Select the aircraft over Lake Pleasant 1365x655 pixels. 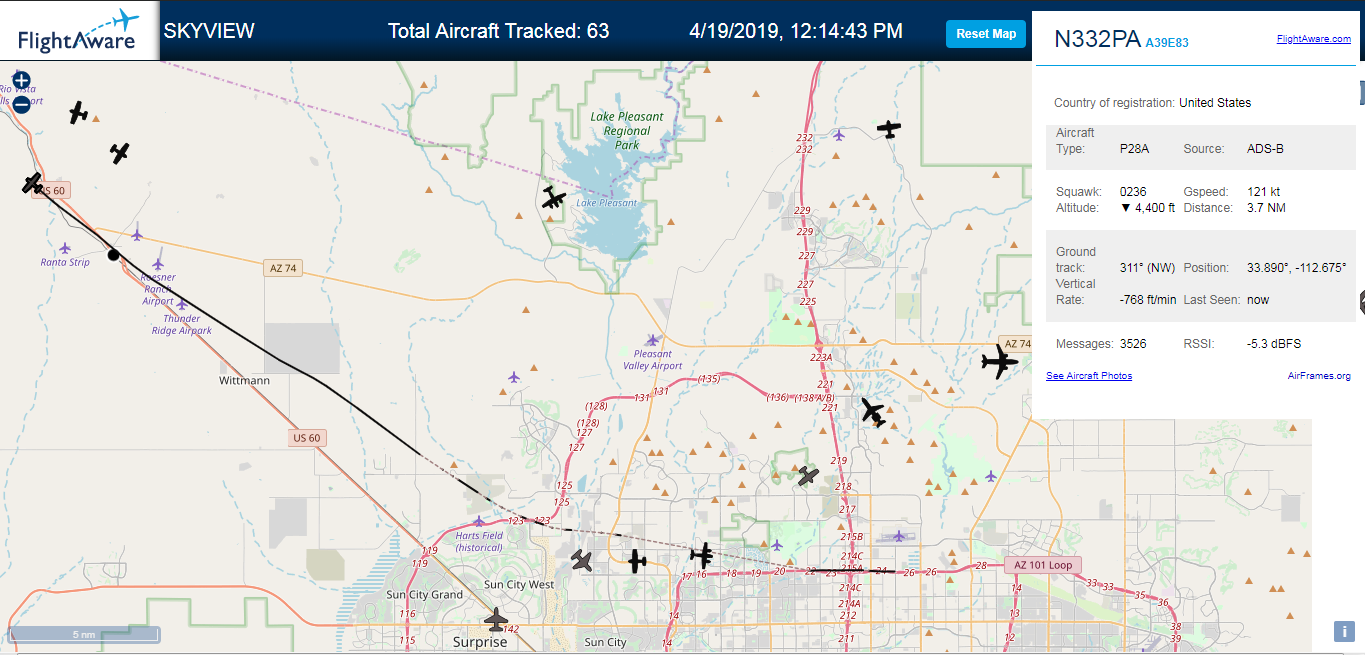pos(553,198)
